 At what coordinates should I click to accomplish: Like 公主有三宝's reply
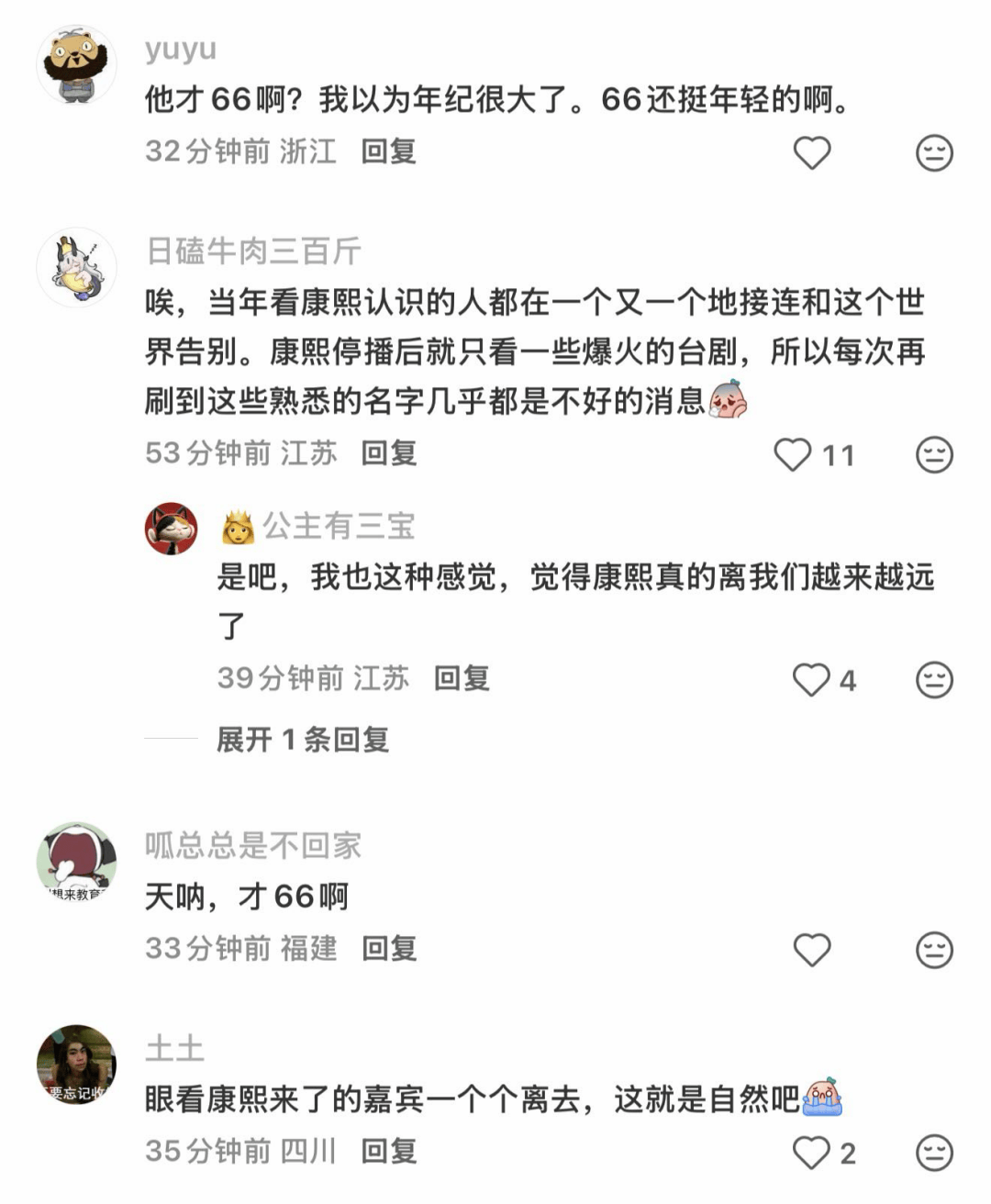tap(811, 680)
